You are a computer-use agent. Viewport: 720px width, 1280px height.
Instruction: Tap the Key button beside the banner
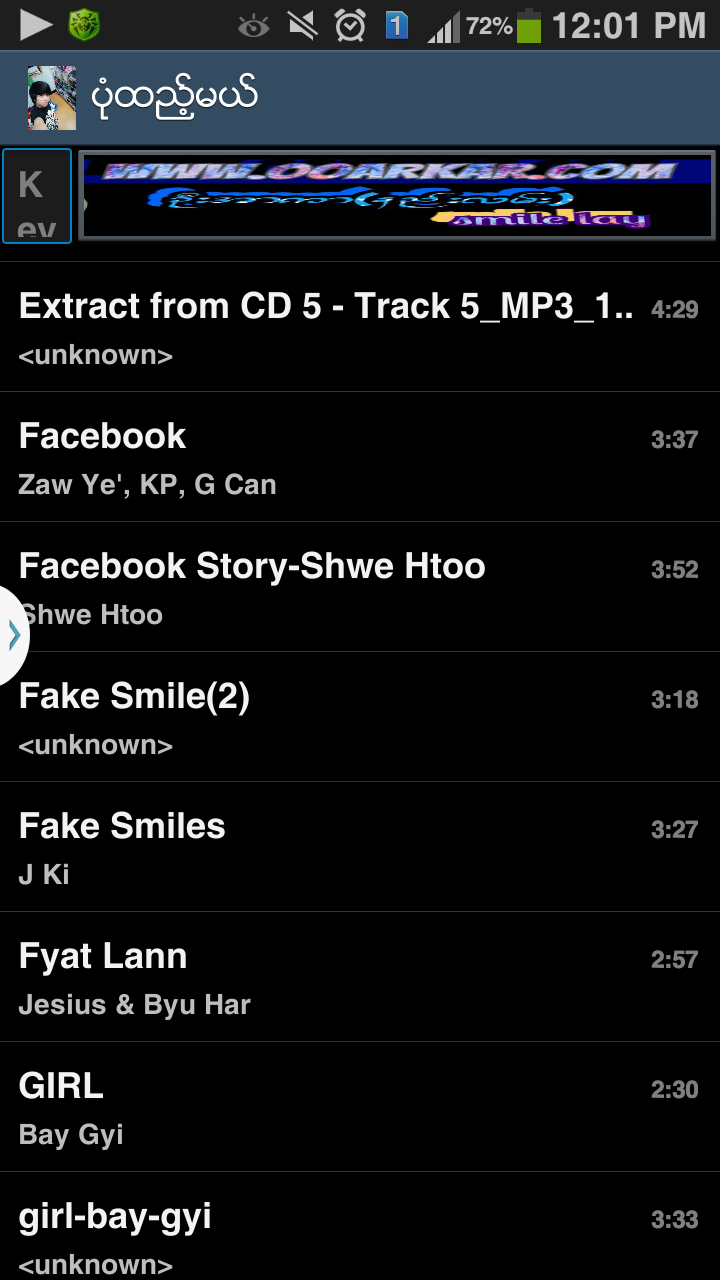click(37, 196)
